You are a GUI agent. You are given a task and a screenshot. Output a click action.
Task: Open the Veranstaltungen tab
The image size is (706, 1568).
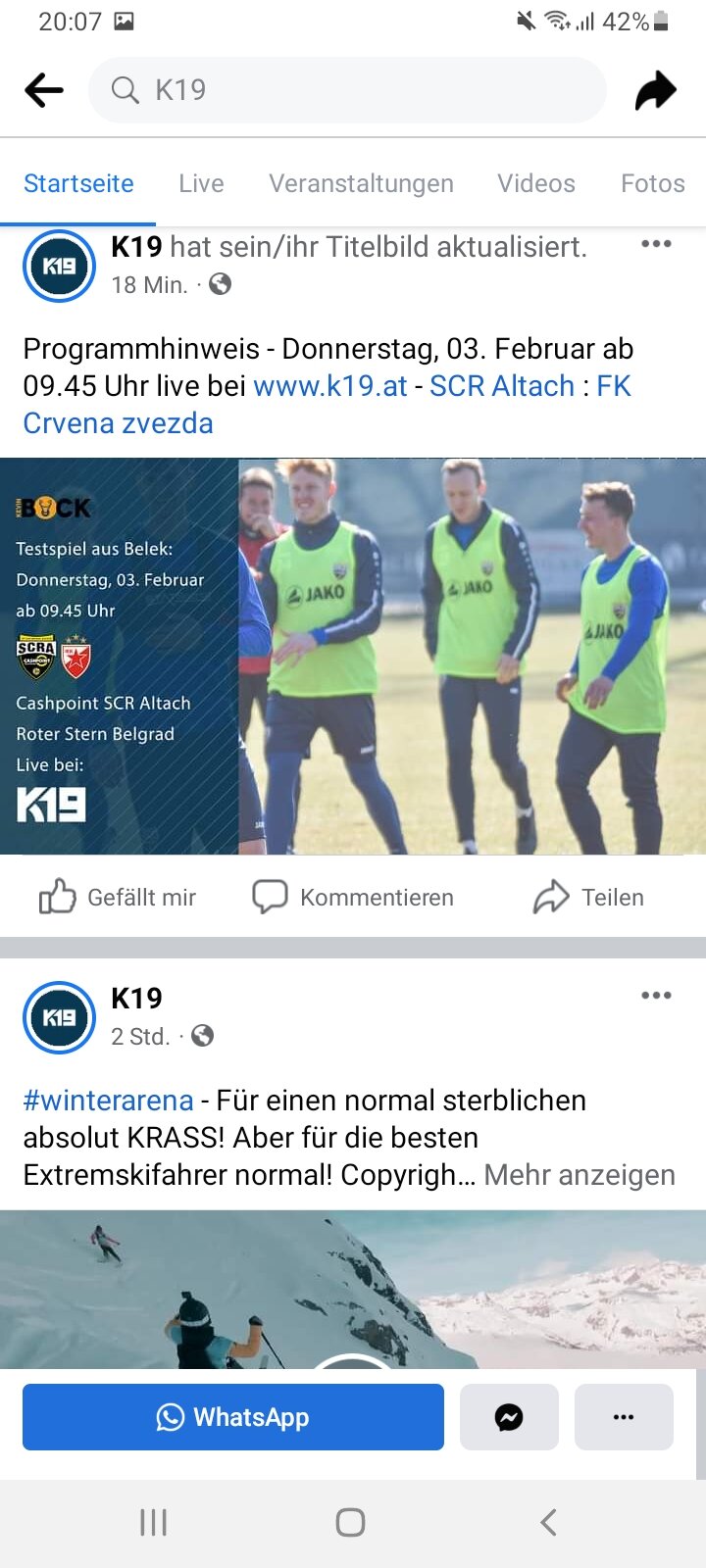361,183
